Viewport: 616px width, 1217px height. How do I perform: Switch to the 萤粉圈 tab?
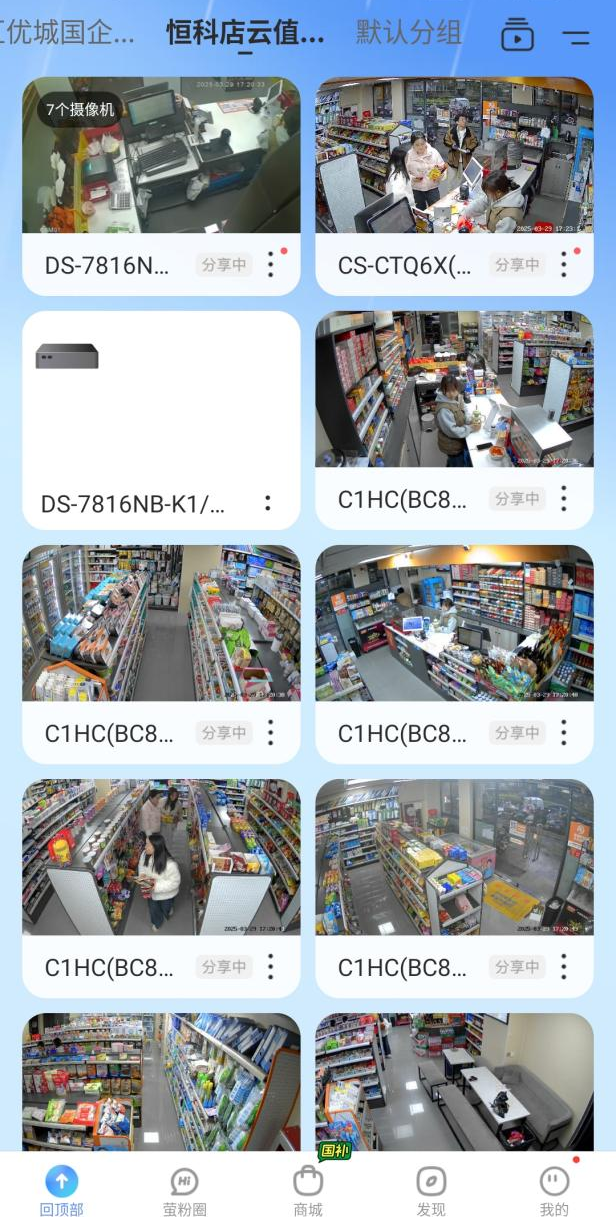click(x=185, y=1190)
